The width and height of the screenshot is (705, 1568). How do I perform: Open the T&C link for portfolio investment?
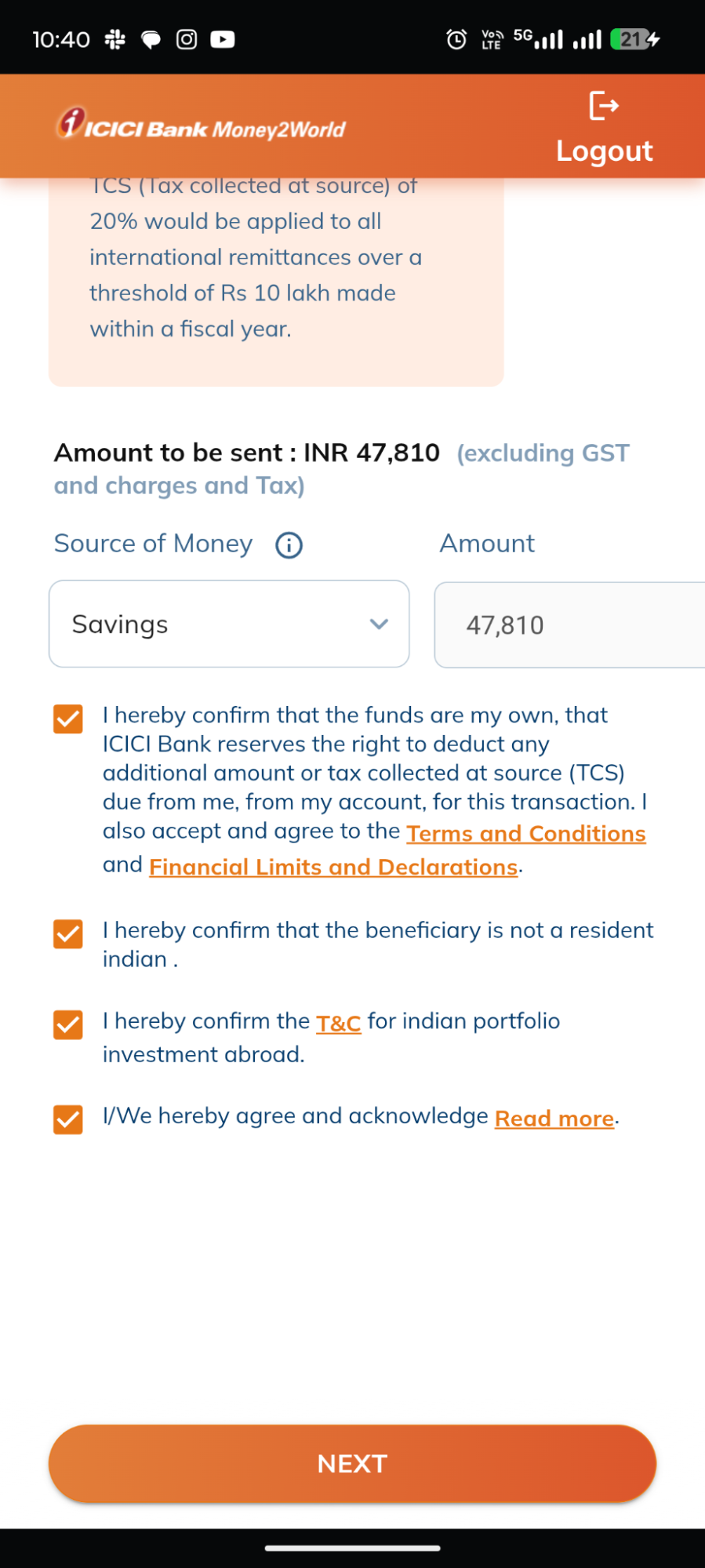tap(339, 1023)
